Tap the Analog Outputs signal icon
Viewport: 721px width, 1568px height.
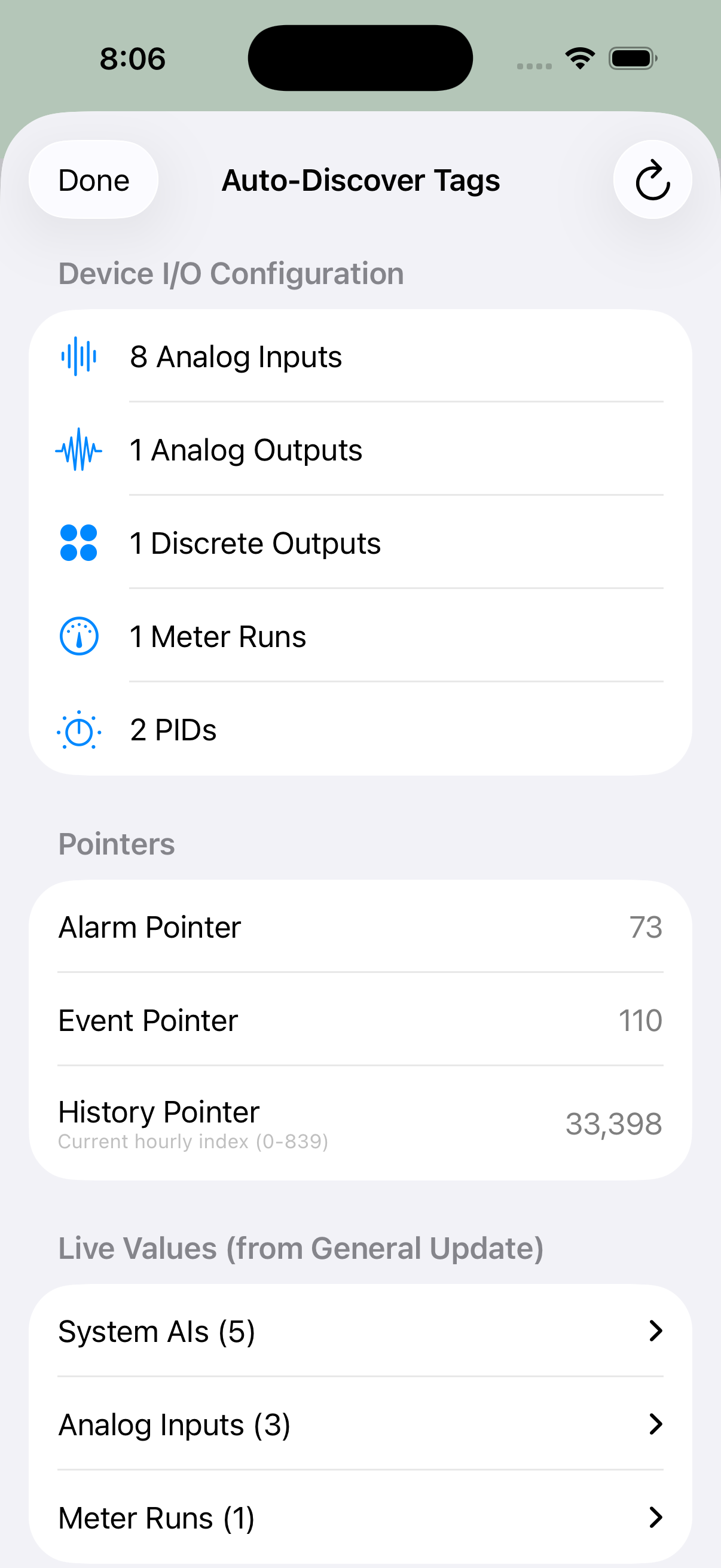(78, 450)
